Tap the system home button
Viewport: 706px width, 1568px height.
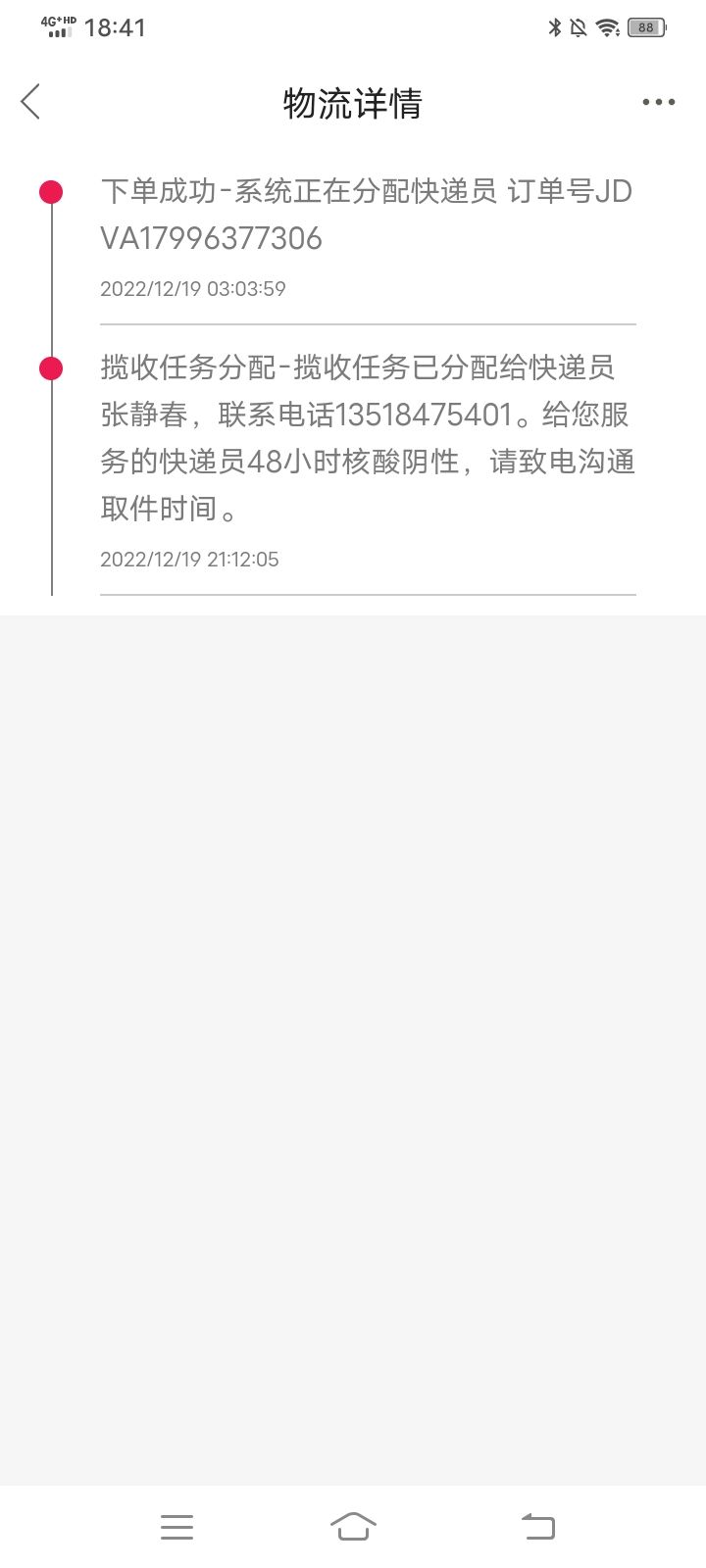[353, 1526]
